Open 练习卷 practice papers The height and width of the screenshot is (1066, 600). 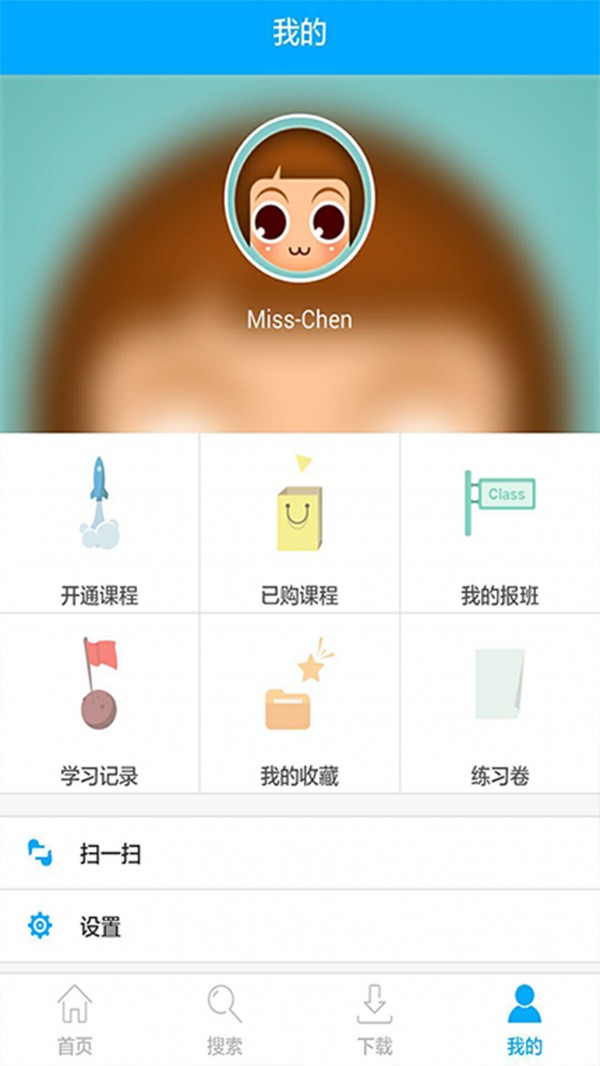500,704
